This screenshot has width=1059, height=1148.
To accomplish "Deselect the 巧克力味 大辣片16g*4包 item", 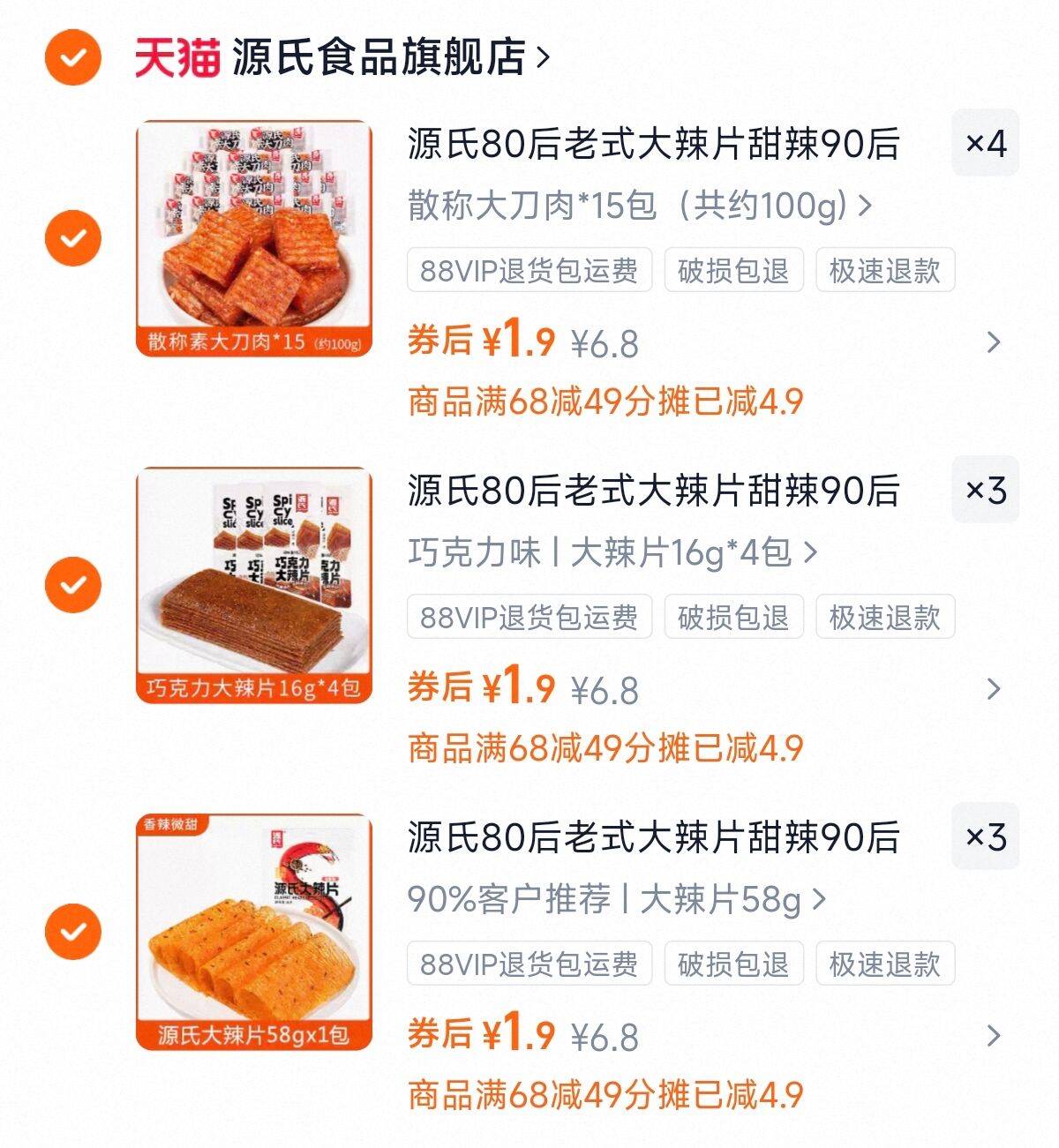I will (73, 585).
